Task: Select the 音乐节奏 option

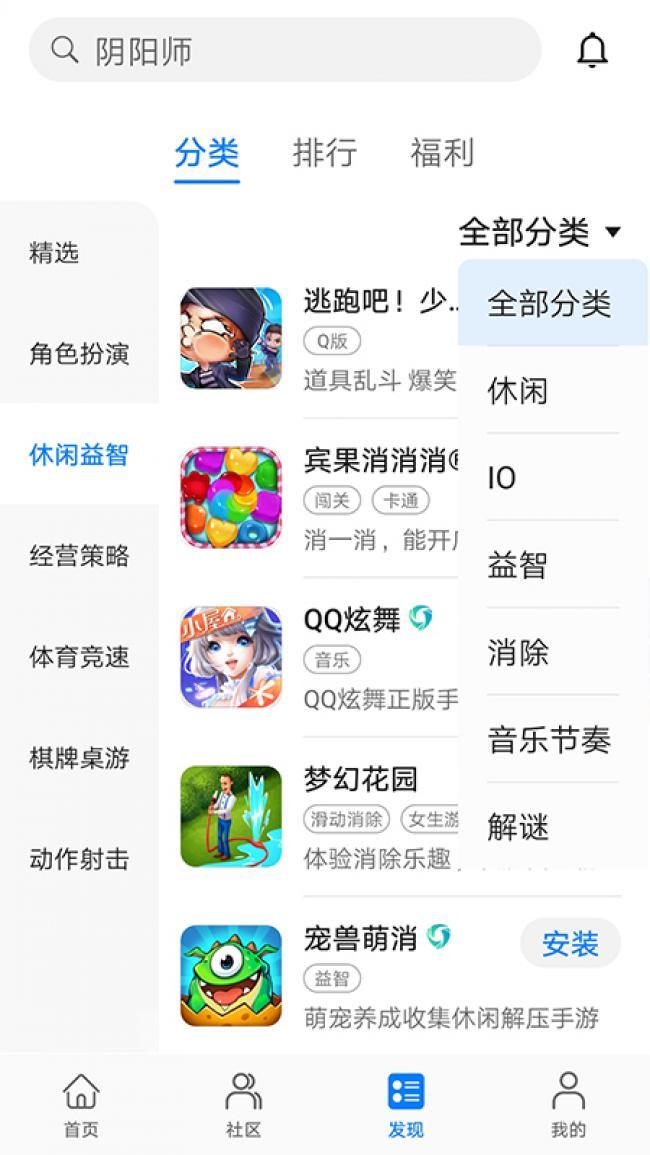Action: pyautogui.click(x=549, y=740)
